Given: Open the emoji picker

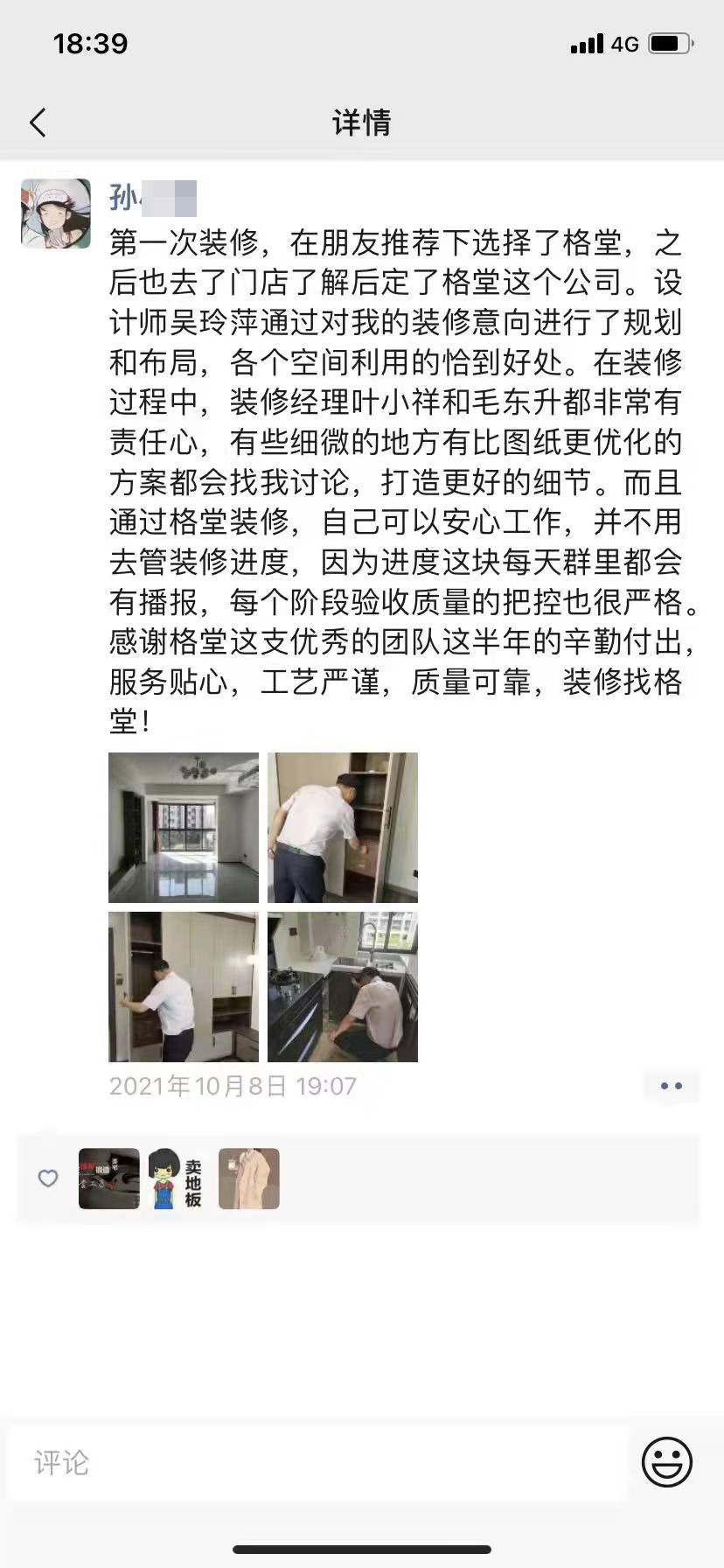Looking at the screenshot, I should pyautogui.click(x=667, y=1462).
